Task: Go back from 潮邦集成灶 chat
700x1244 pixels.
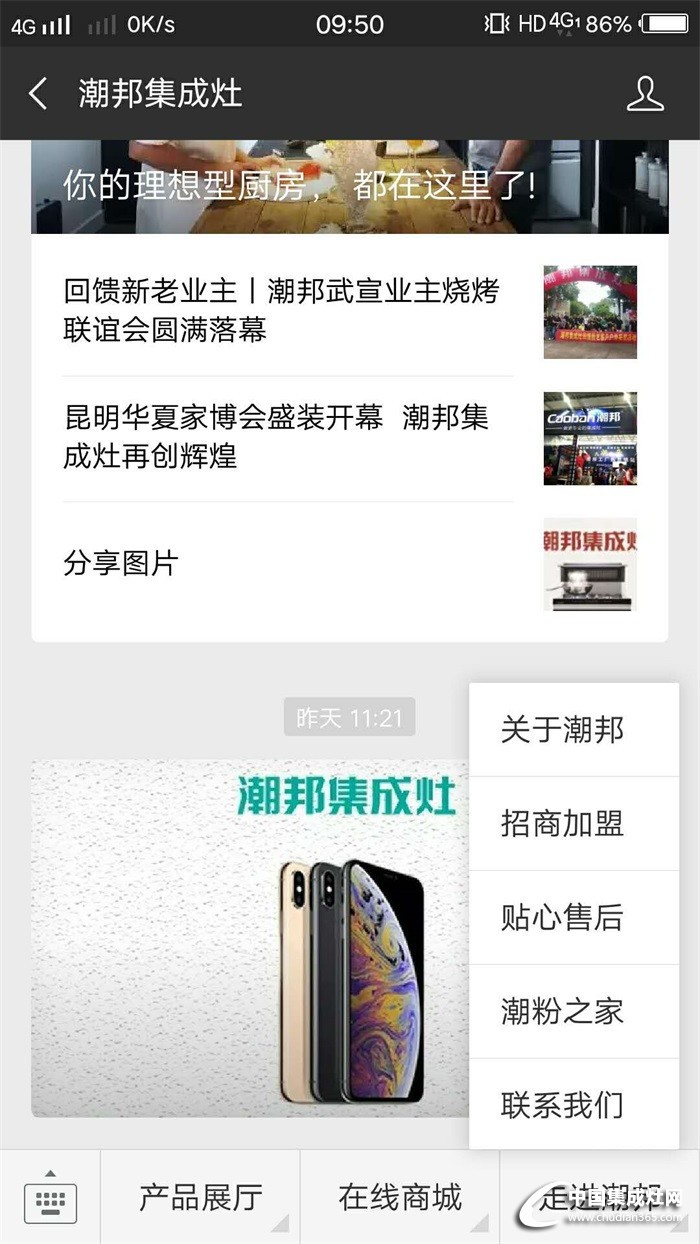Action: pyautogui.click(x=38, y=94)
